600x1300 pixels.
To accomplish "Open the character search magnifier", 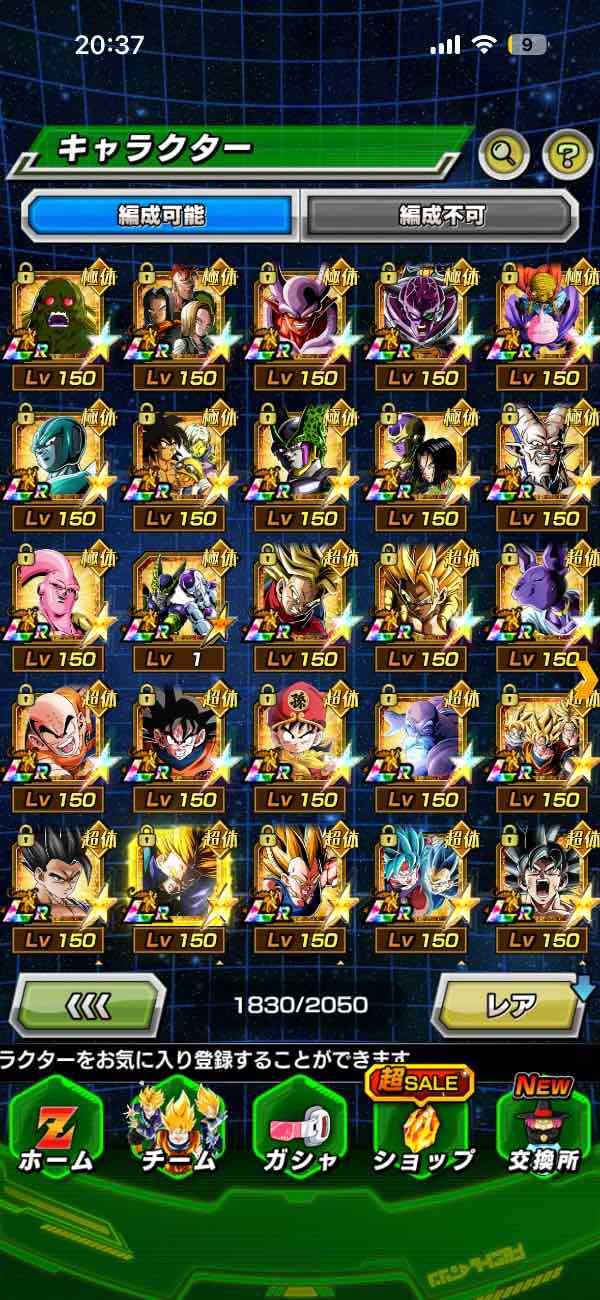I will coord(505,153).
